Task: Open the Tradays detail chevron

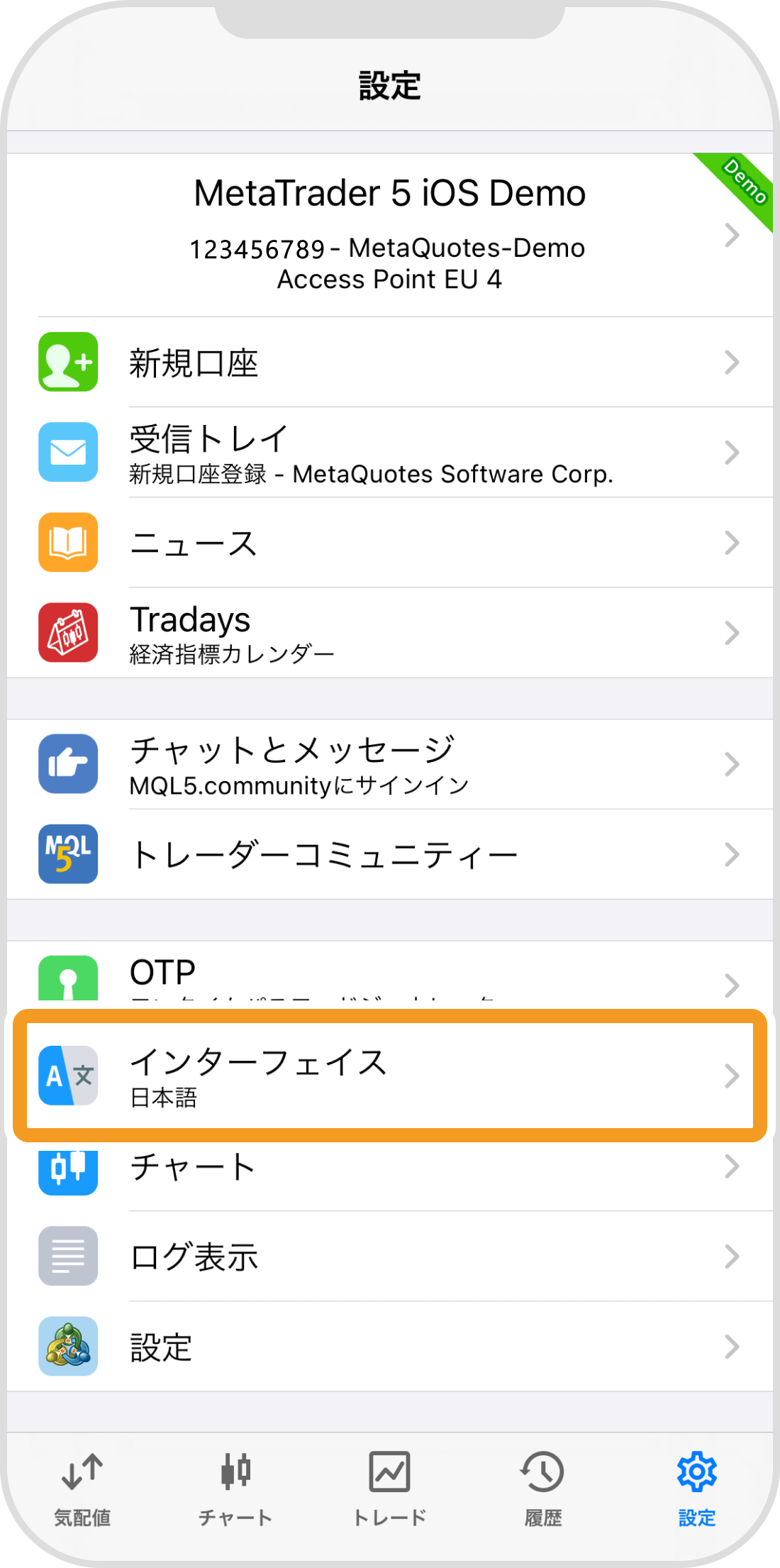Action: [733, 633]
